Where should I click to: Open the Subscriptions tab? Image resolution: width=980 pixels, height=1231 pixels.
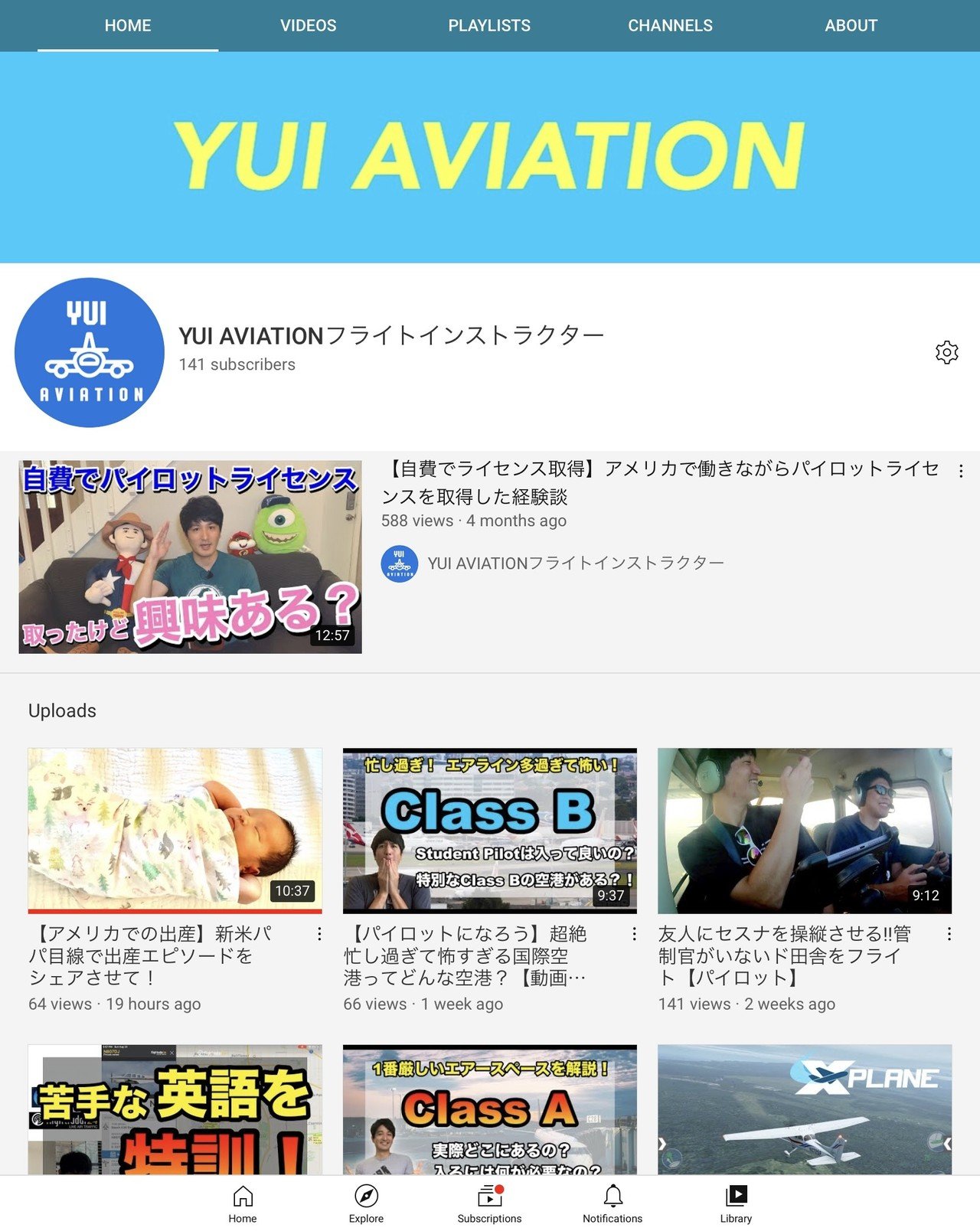coord(489,1203)
